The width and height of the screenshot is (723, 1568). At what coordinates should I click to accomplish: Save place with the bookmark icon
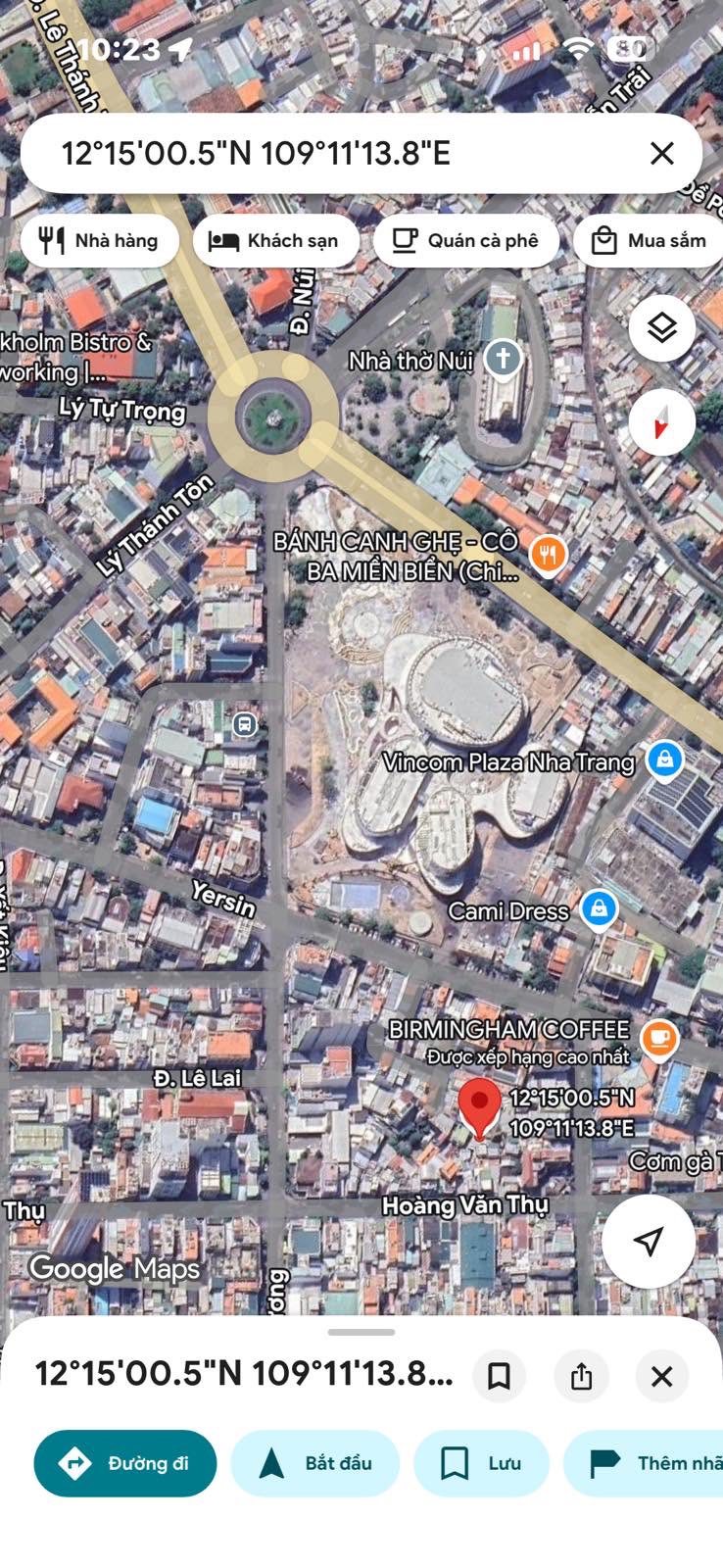pos(499,1375)
